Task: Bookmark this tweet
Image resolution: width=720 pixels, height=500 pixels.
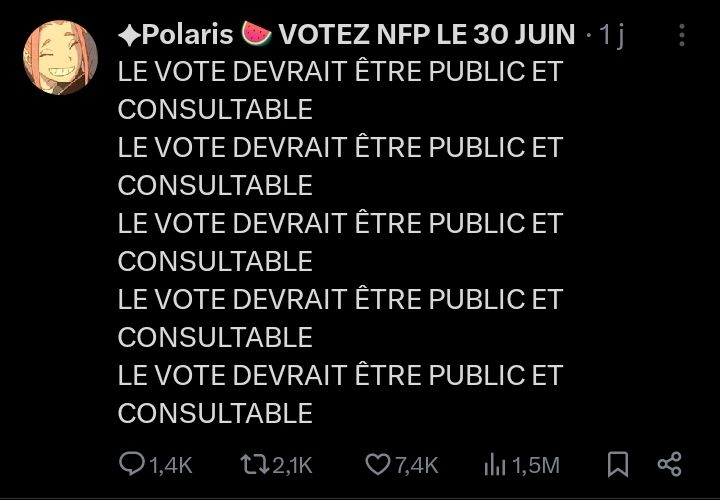Action: [618, 464]
